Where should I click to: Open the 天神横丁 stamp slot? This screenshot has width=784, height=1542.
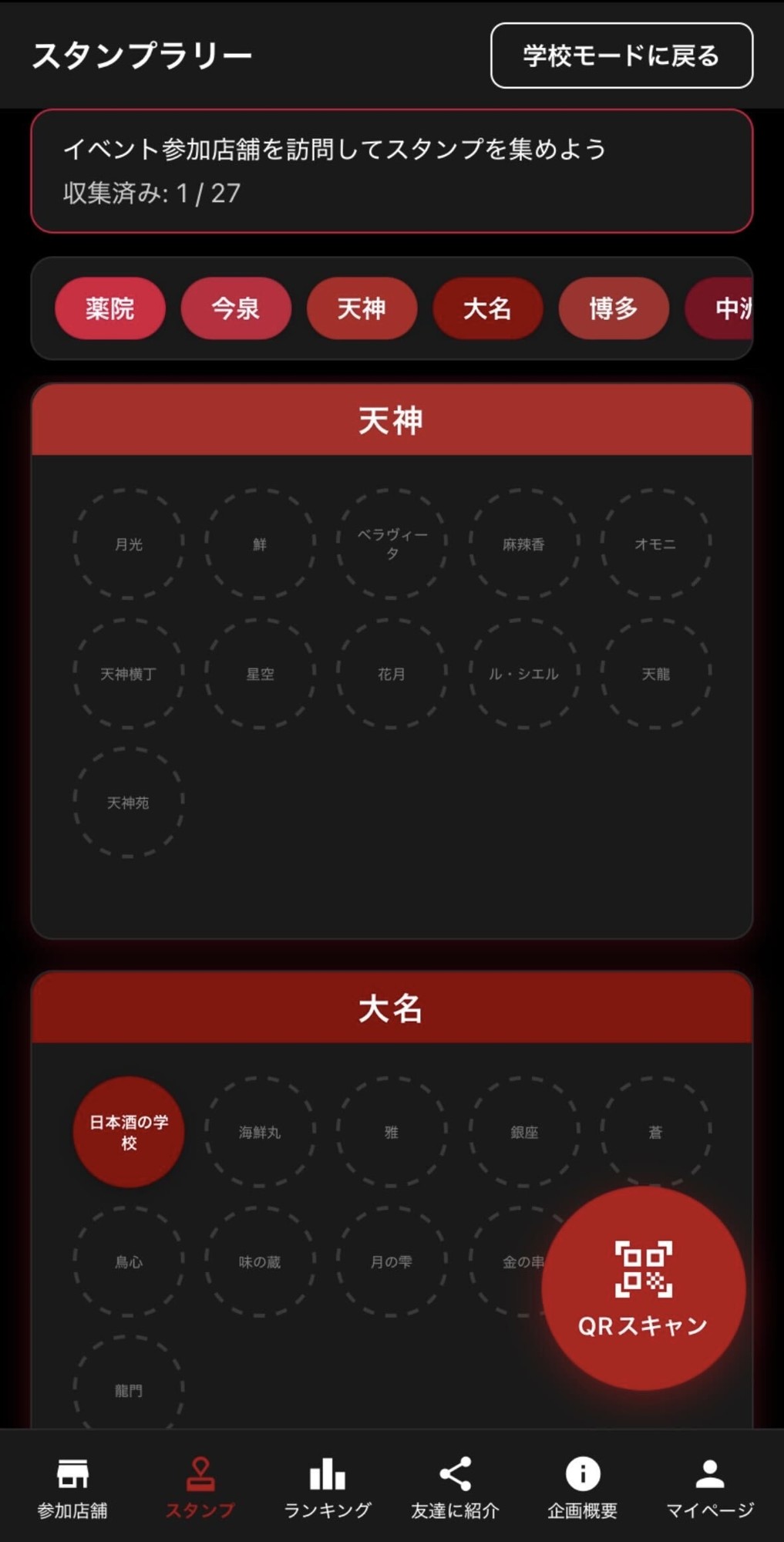[129, 674]
